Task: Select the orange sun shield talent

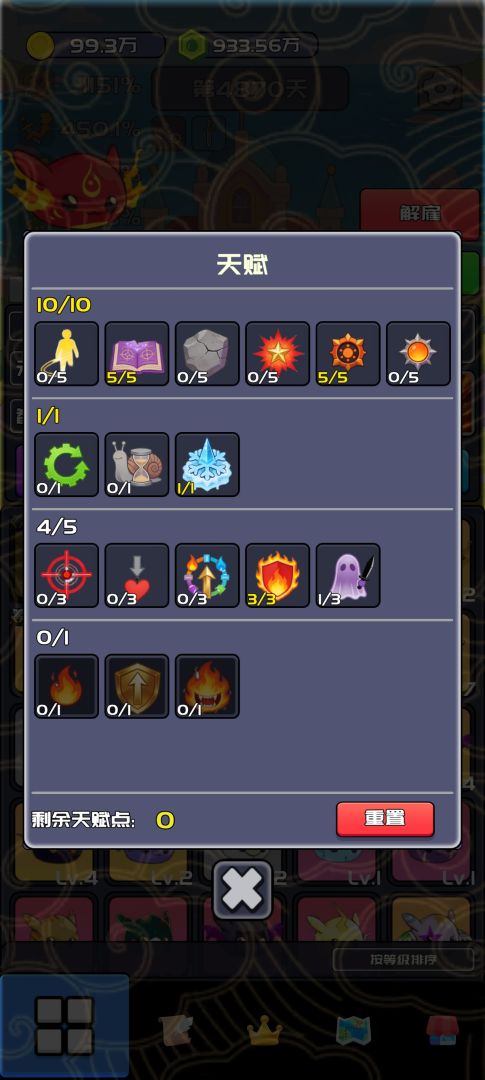Action: point(348,353)
